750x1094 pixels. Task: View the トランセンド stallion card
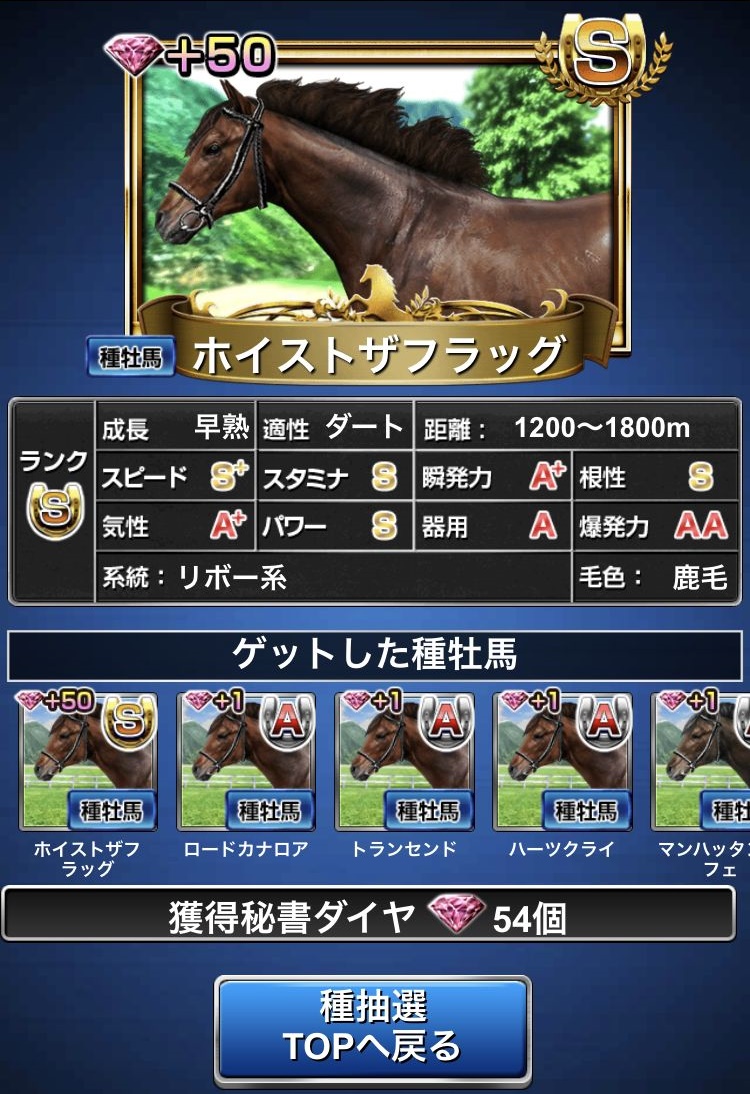[403, 762]
